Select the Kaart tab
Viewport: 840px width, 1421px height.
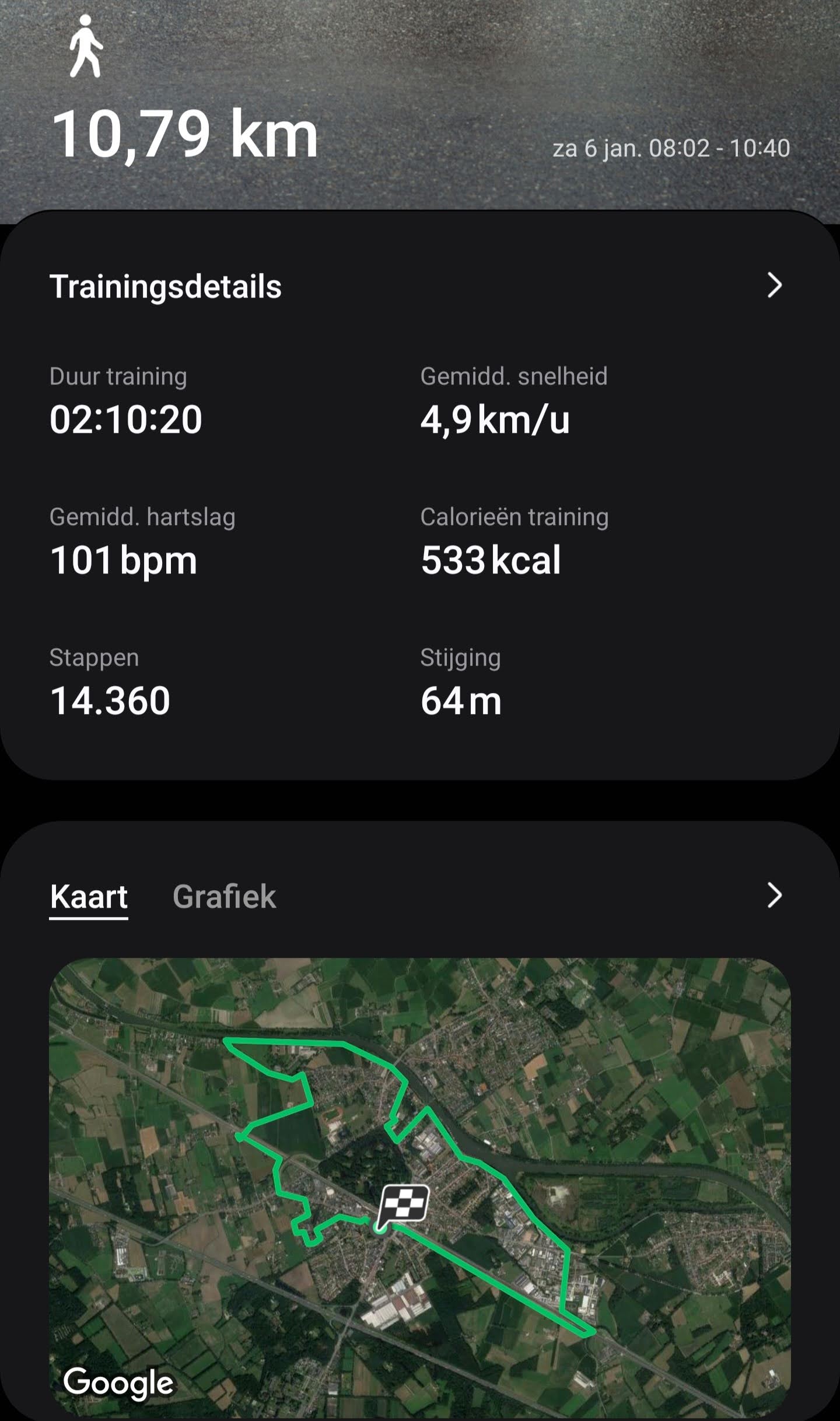[89, 897]
